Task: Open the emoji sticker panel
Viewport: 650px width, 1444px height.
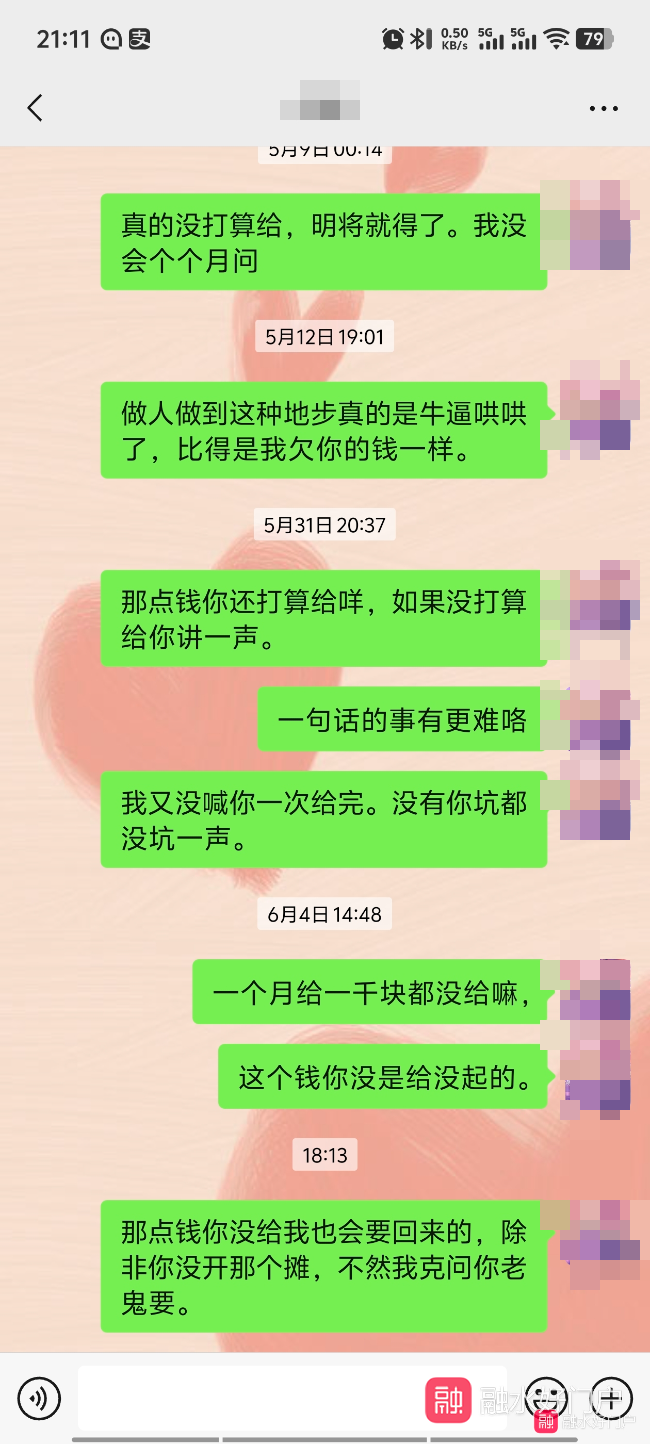Action: click(546, 1396)
